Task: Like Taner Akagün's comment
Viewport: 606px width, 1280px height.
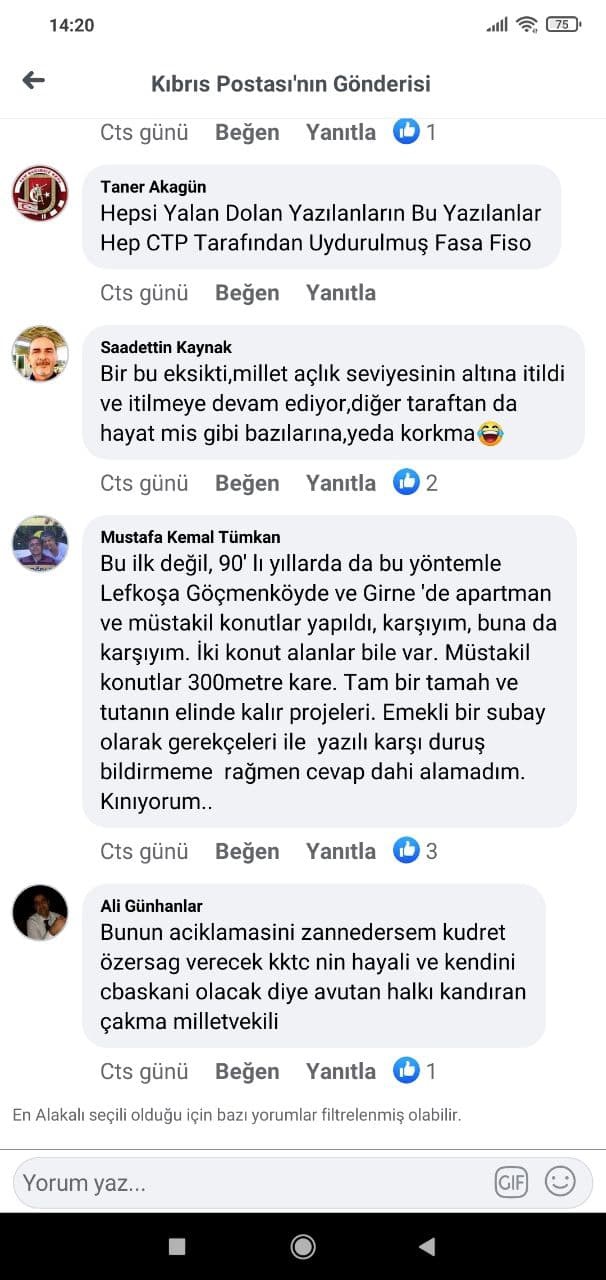Action: [x=247, y=293]
